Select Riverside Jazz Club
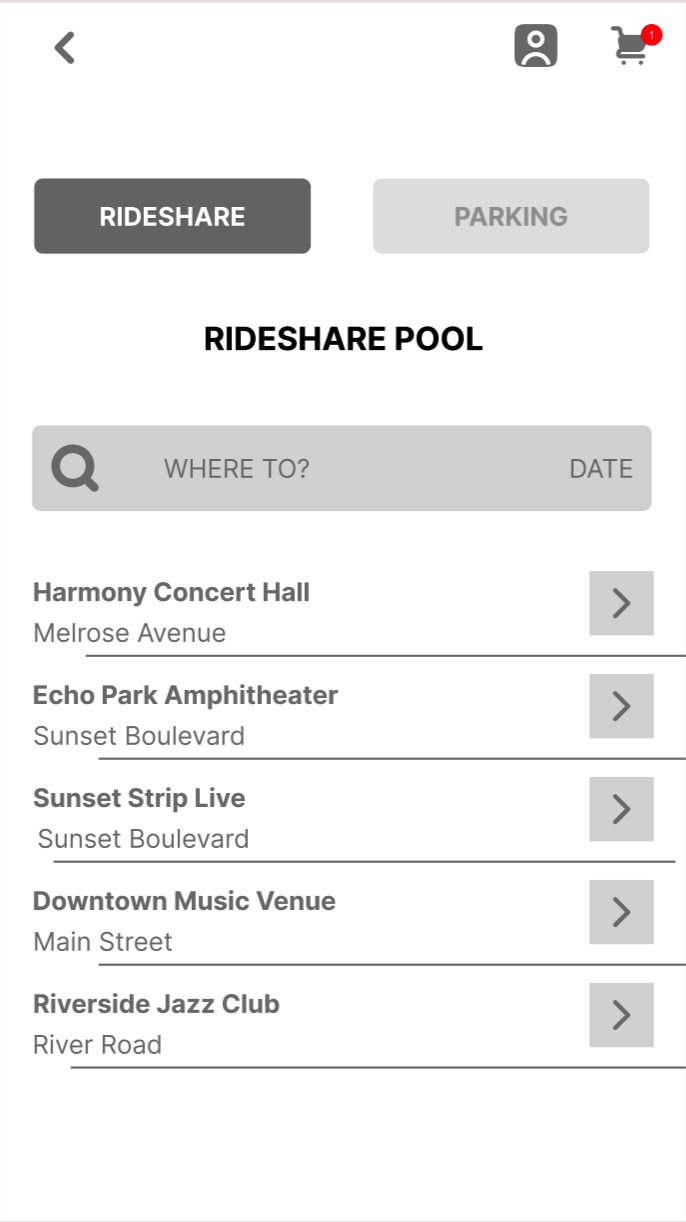This screenshot has width=686, height=1222. point(621,1015)
